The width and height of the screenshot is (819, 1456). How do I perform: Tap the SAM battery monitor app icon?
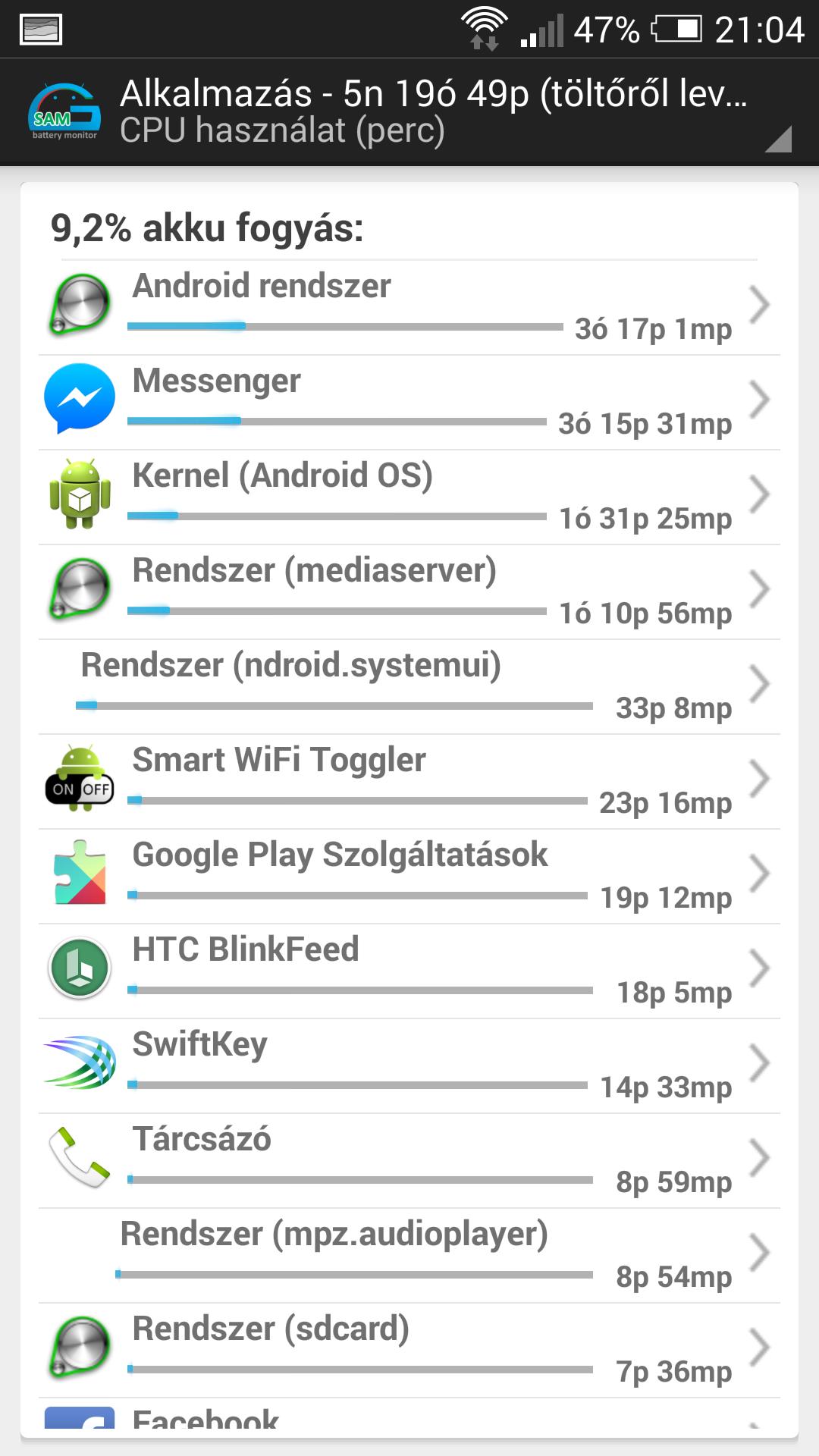click(64, 112)
